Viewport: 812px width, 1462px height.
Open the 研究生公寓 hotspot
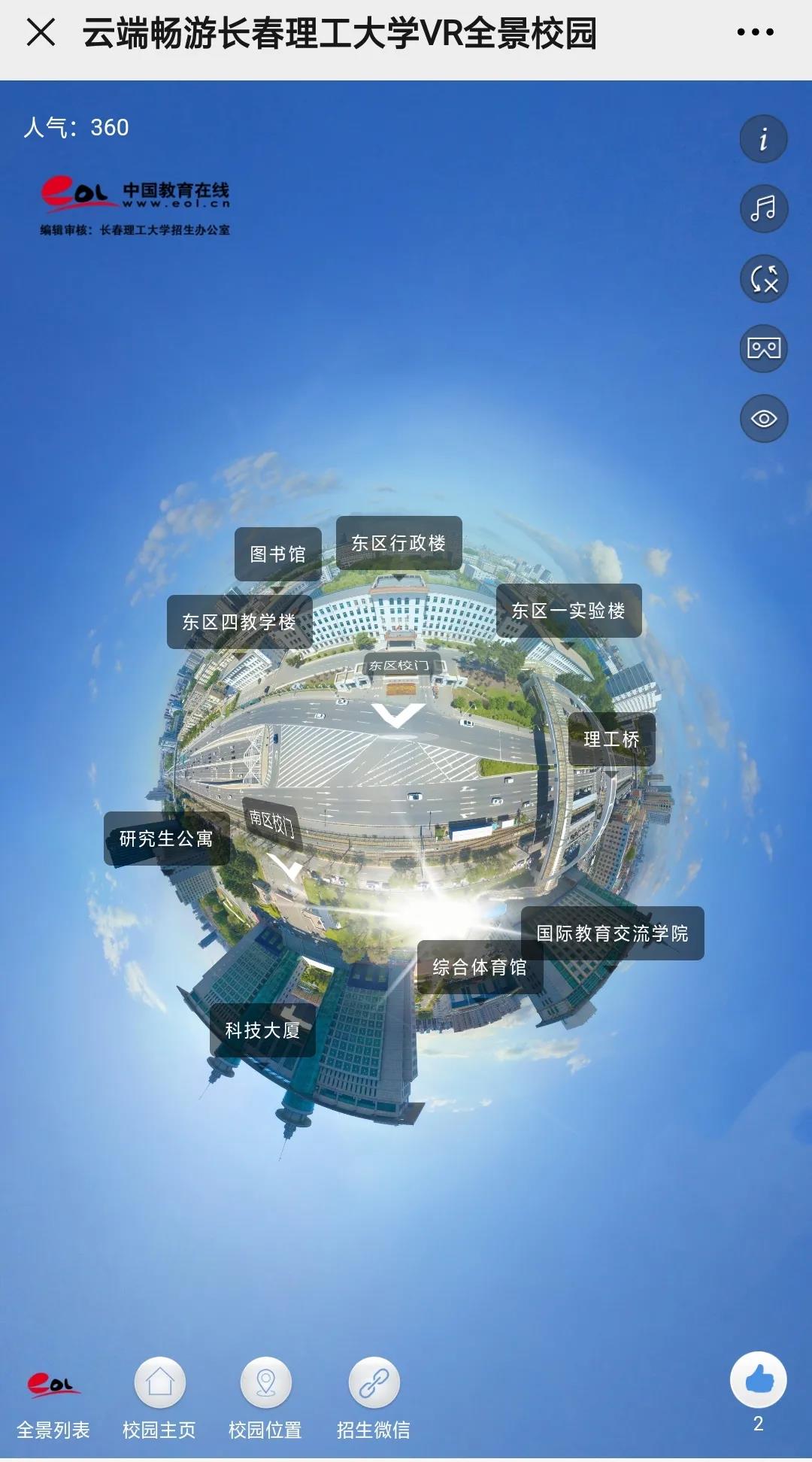pos(166,839)
